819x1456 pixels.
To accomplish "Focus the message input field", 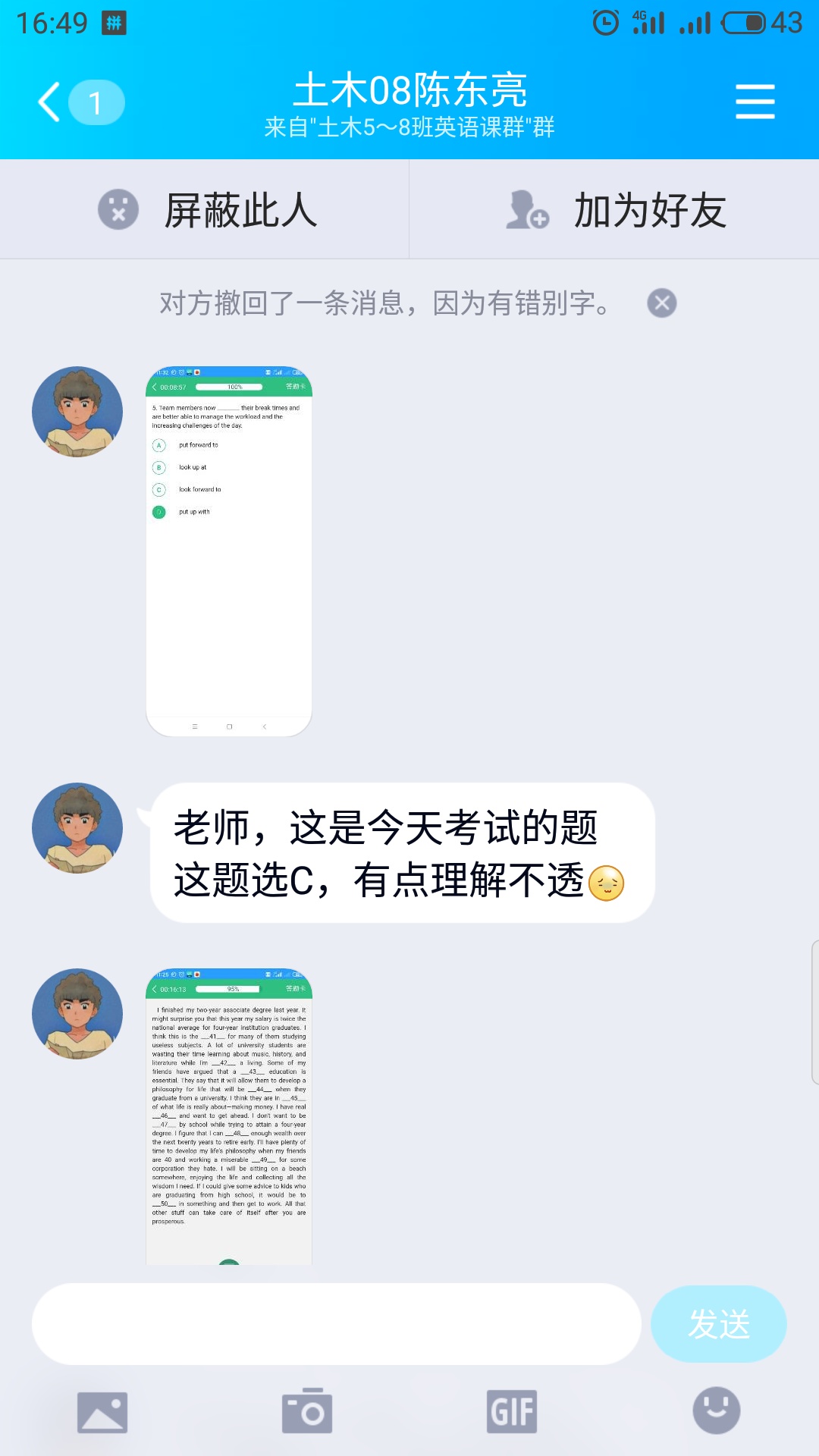I will [x=336, y=1324].
